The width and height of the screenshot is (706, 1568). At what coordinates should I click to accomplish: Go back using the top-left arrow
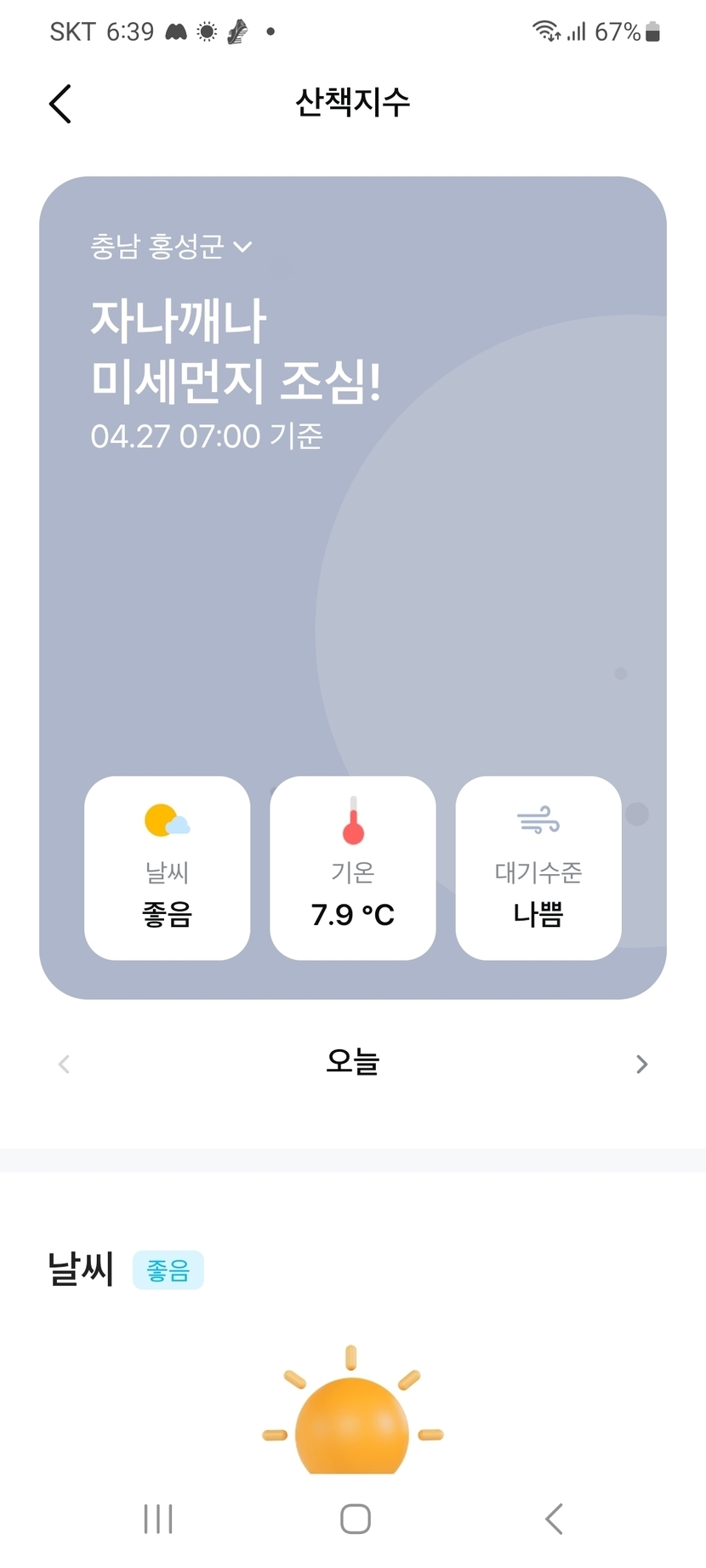(x=60, y=104)
